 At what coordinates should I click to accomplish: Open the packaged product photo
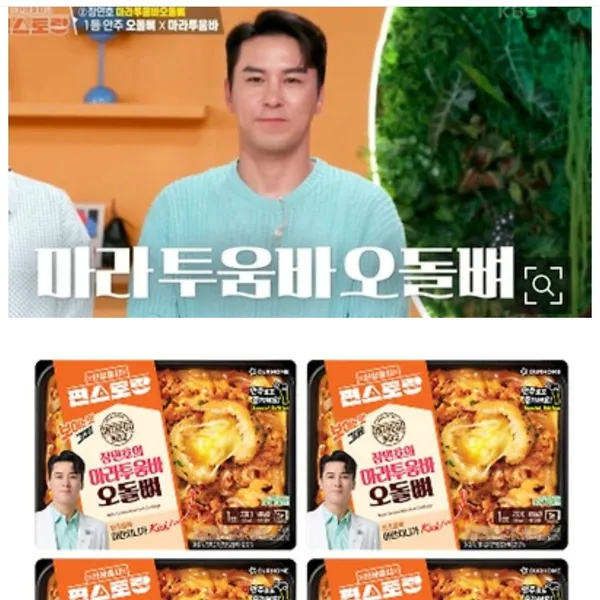click(300, 470)
